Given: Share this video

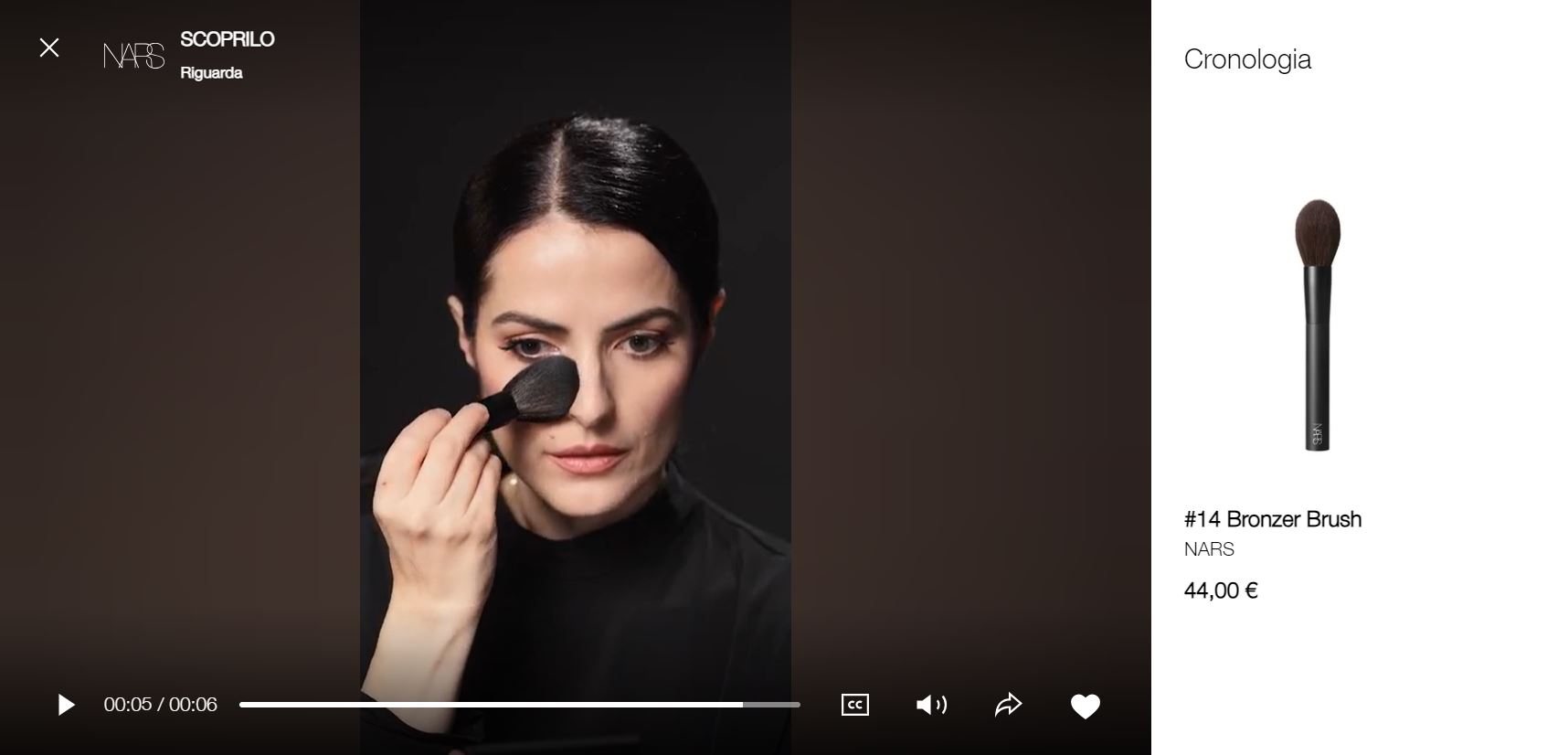Looking at the screenshot, I should [x=1008, y=705].
